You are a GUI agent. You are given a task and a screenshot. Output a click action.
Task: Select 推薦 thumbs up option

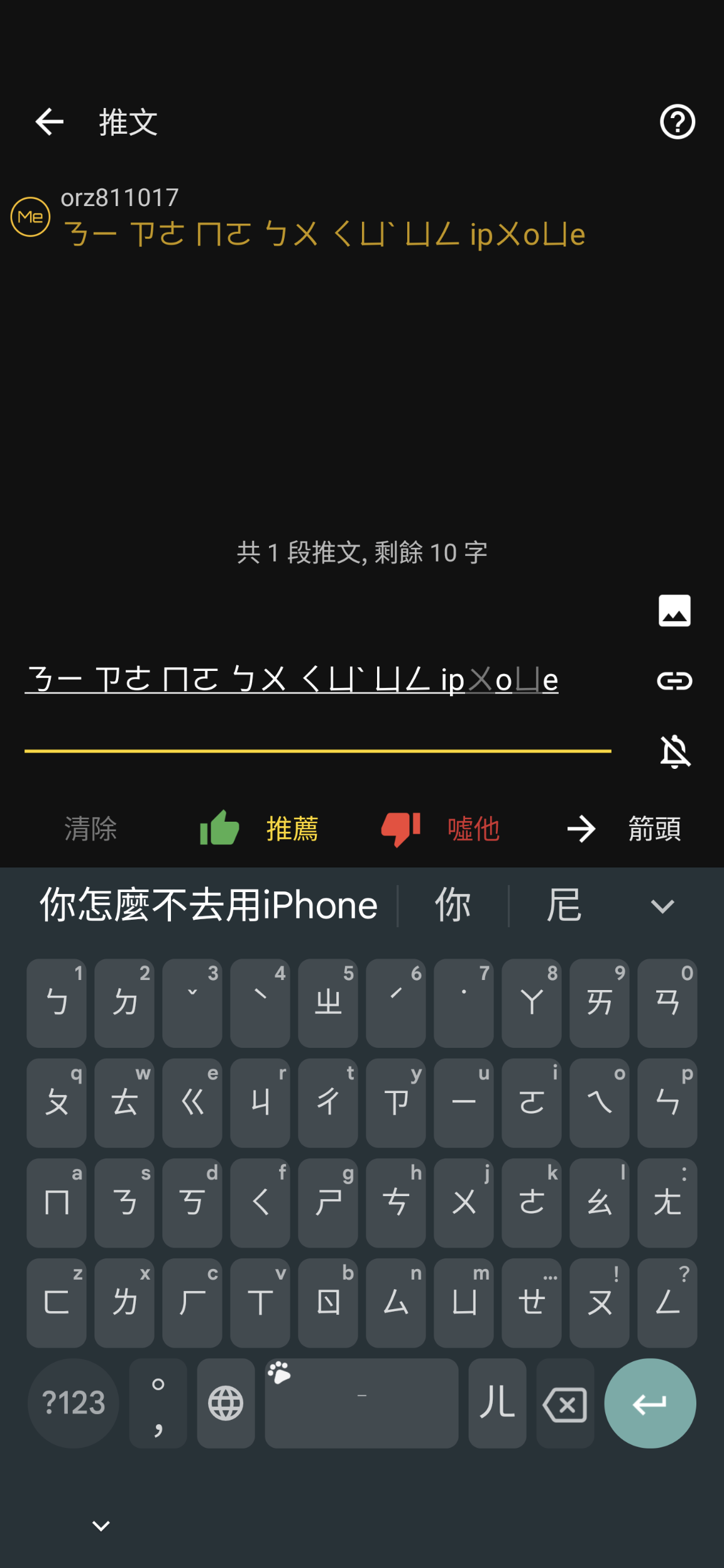coord(259,829)
